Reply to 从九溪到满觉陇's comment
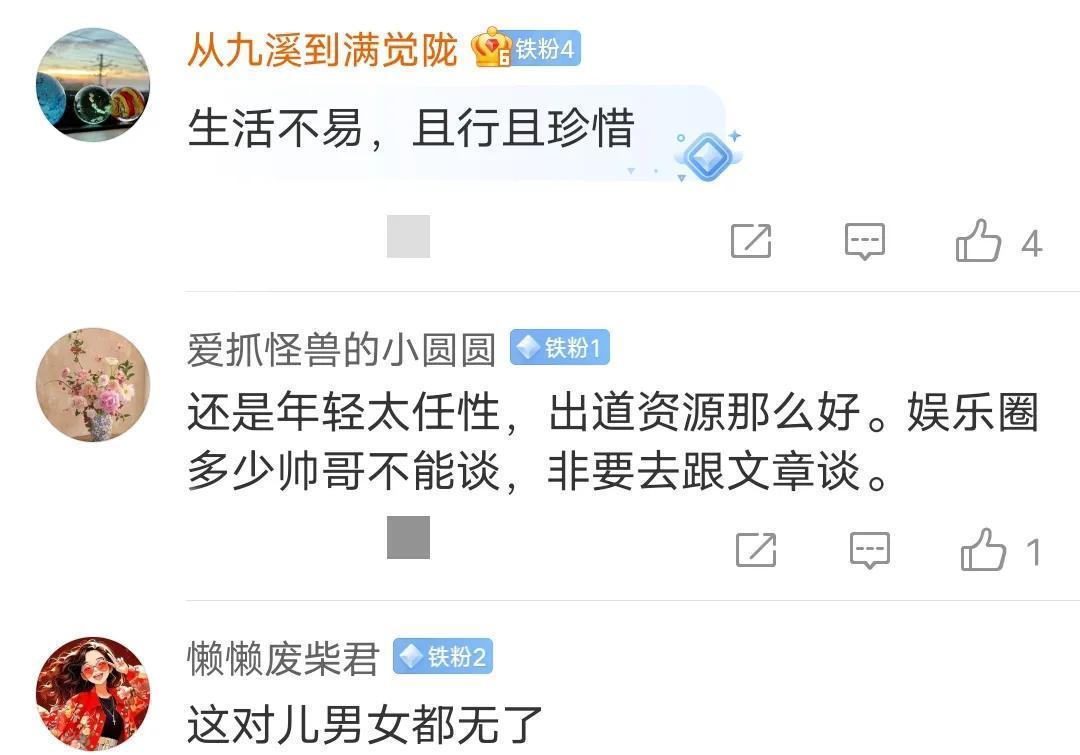The height and width of the screenshot is (755, 1080). pos(865,242)
